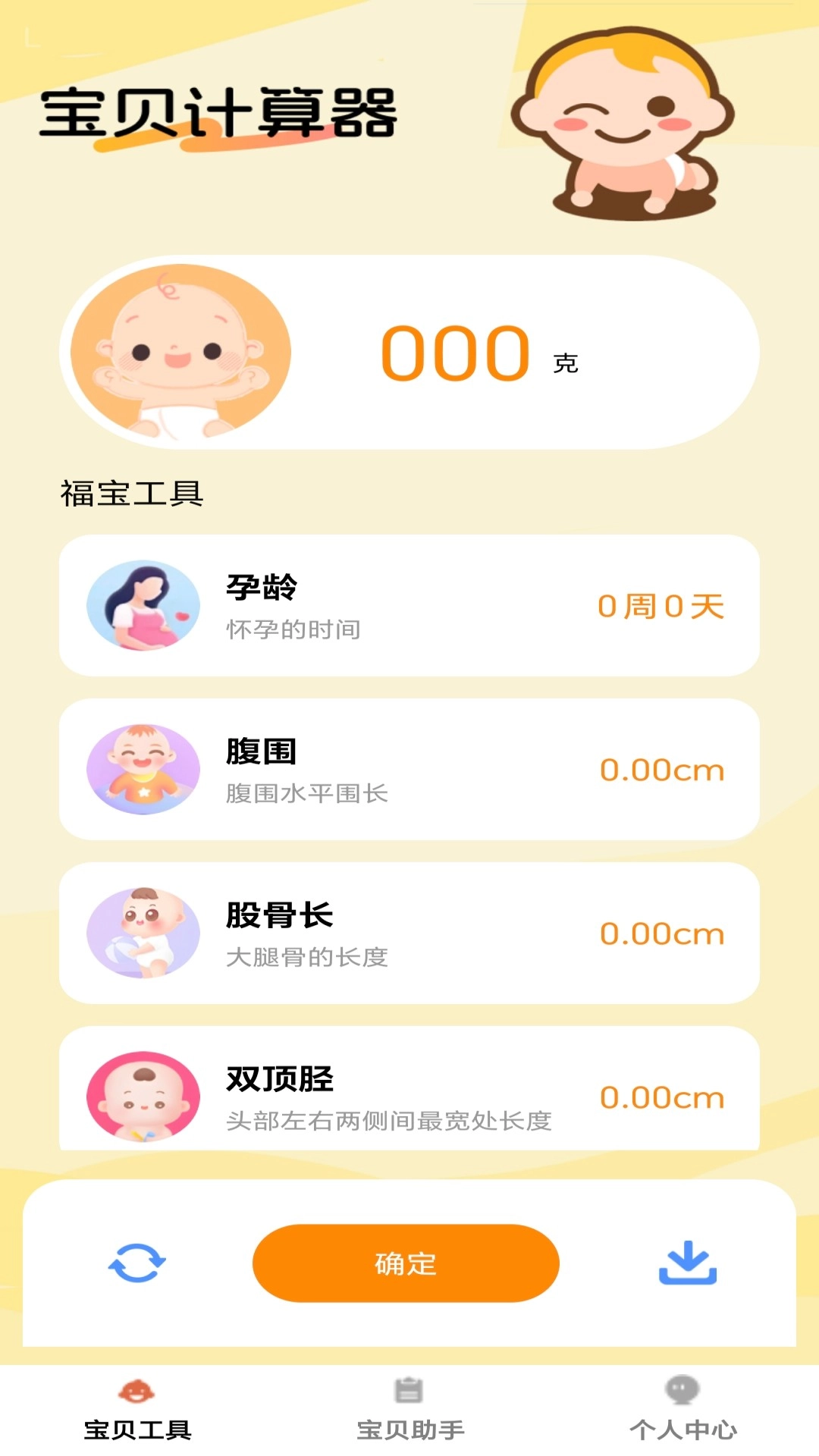This screenshot has height=1456, width=819.
Task: Tap the 孕龄 tool card
Action: (x=409, y=605)
